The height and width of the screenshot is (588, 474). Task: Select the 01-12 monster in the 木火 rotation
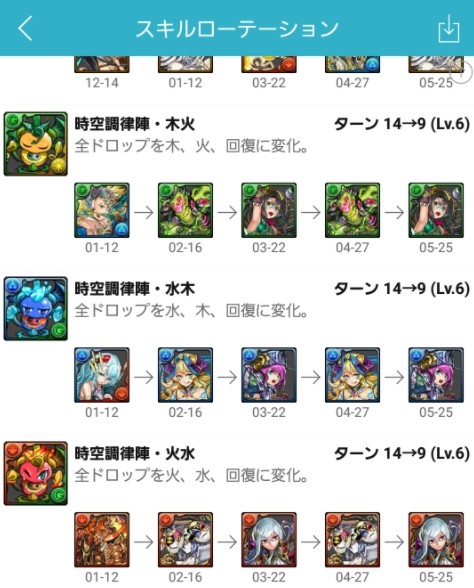(102, 210)
